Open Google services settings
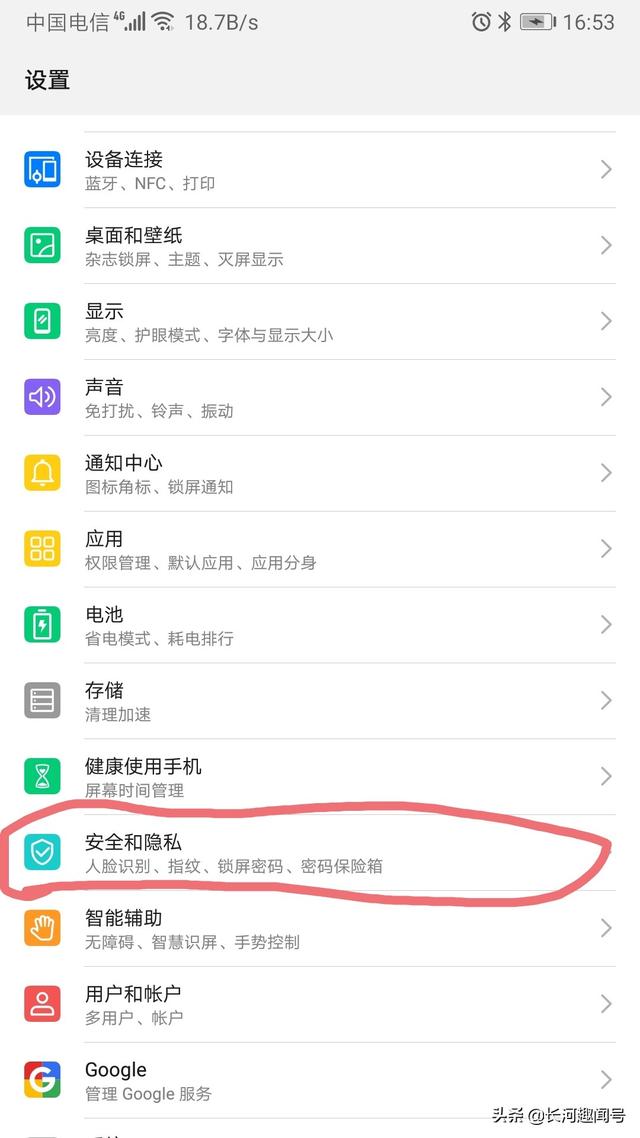 (320, 1080)
